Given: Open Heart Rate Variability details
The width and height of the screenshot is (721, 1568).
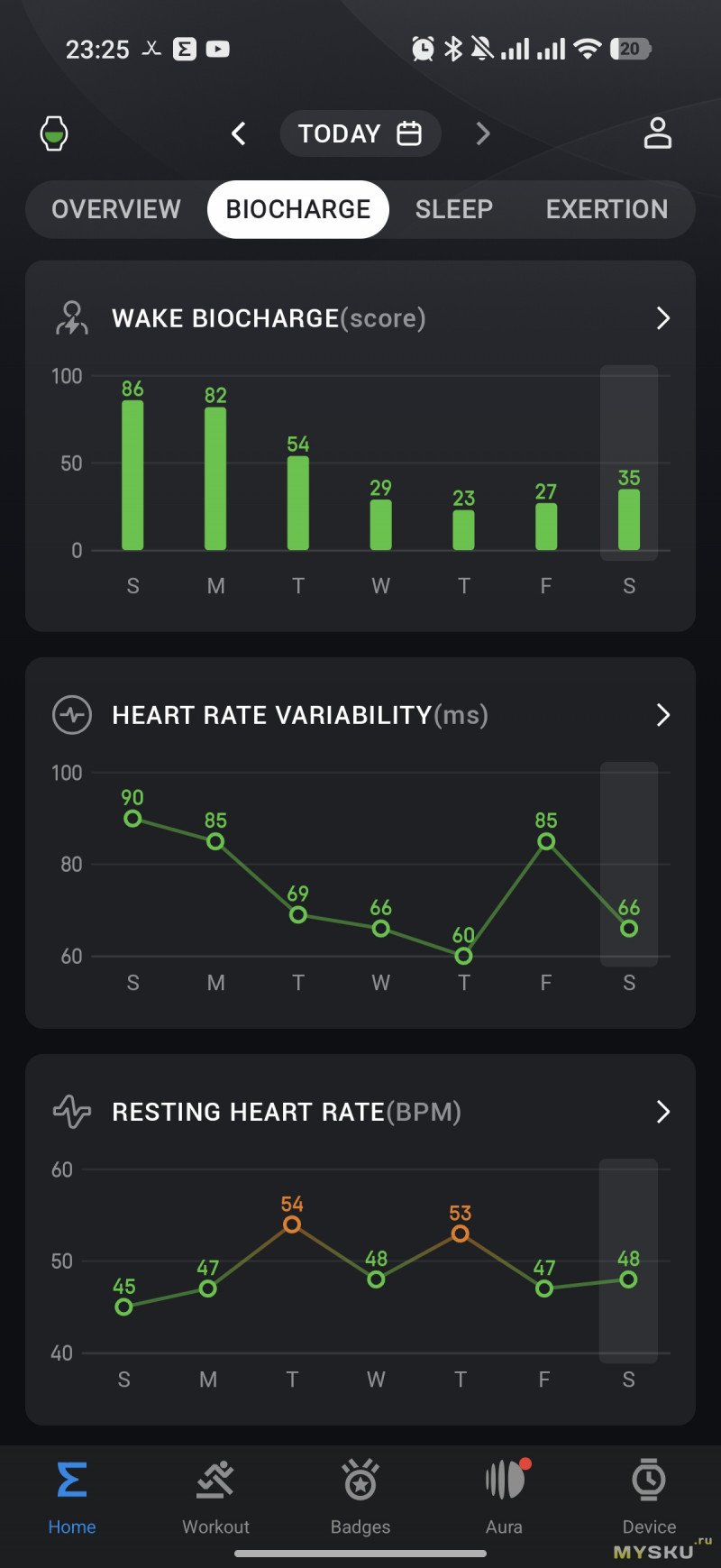Looking at the screenshot, I should 663,715.
